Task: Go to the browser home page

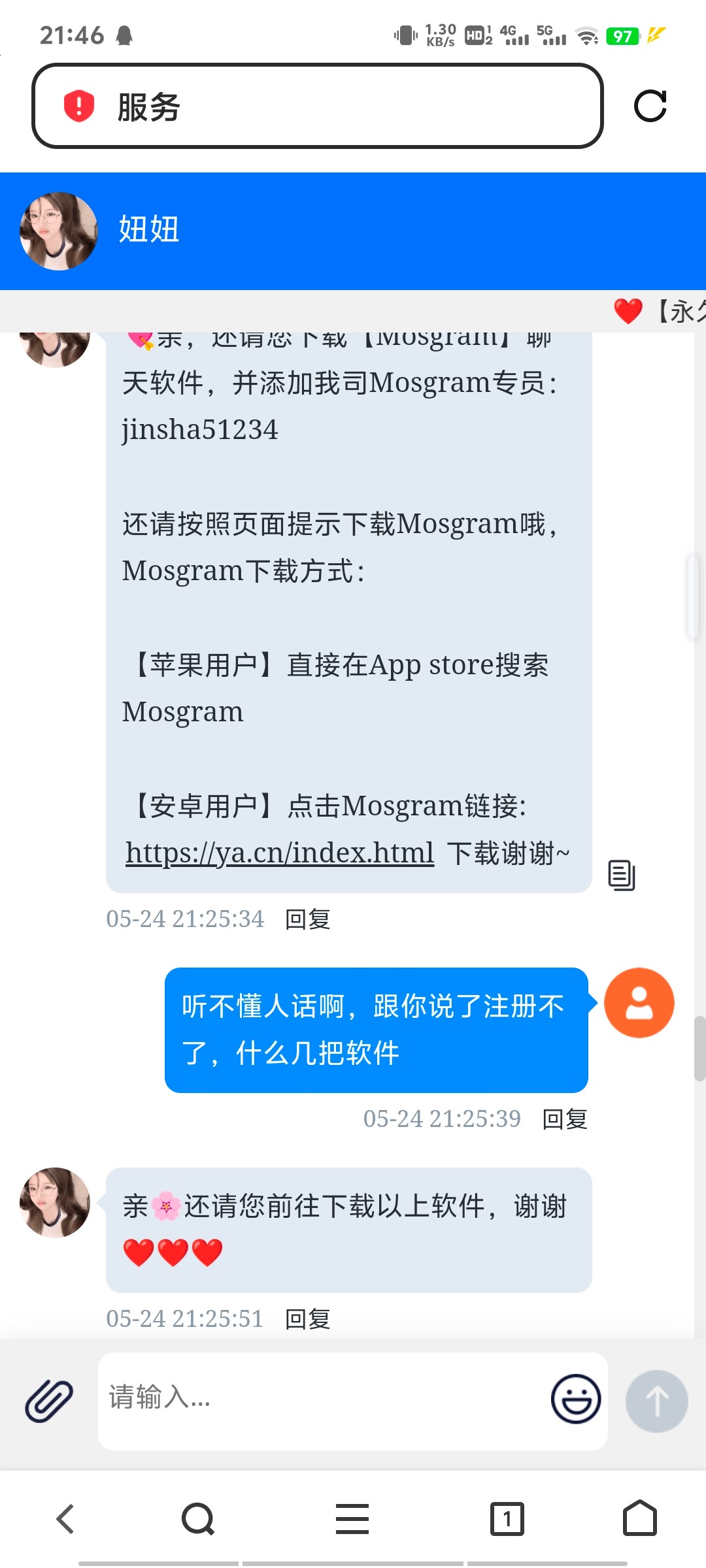Action: (x=639, y=1518)
